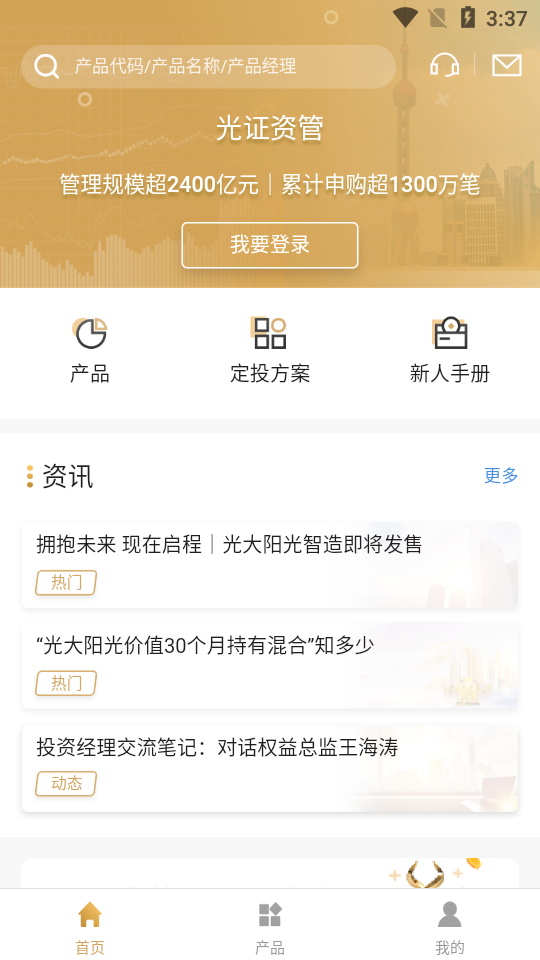The width and height of the screenshot is (540, 960).
Task: Open 新人手册 beginner guide
Action: 450,351
